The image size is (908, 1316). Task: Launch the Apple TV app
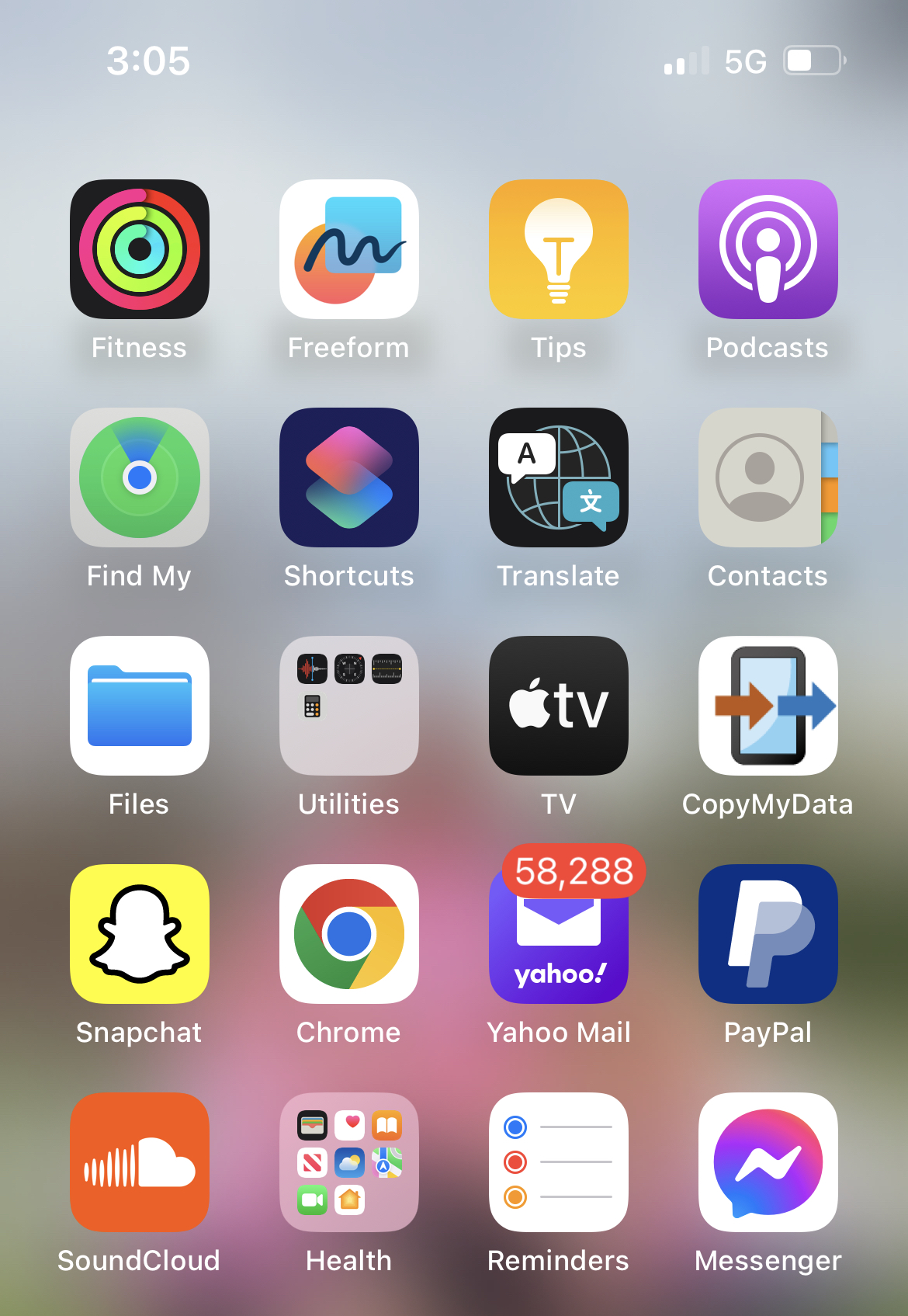[x=559, y=706]
